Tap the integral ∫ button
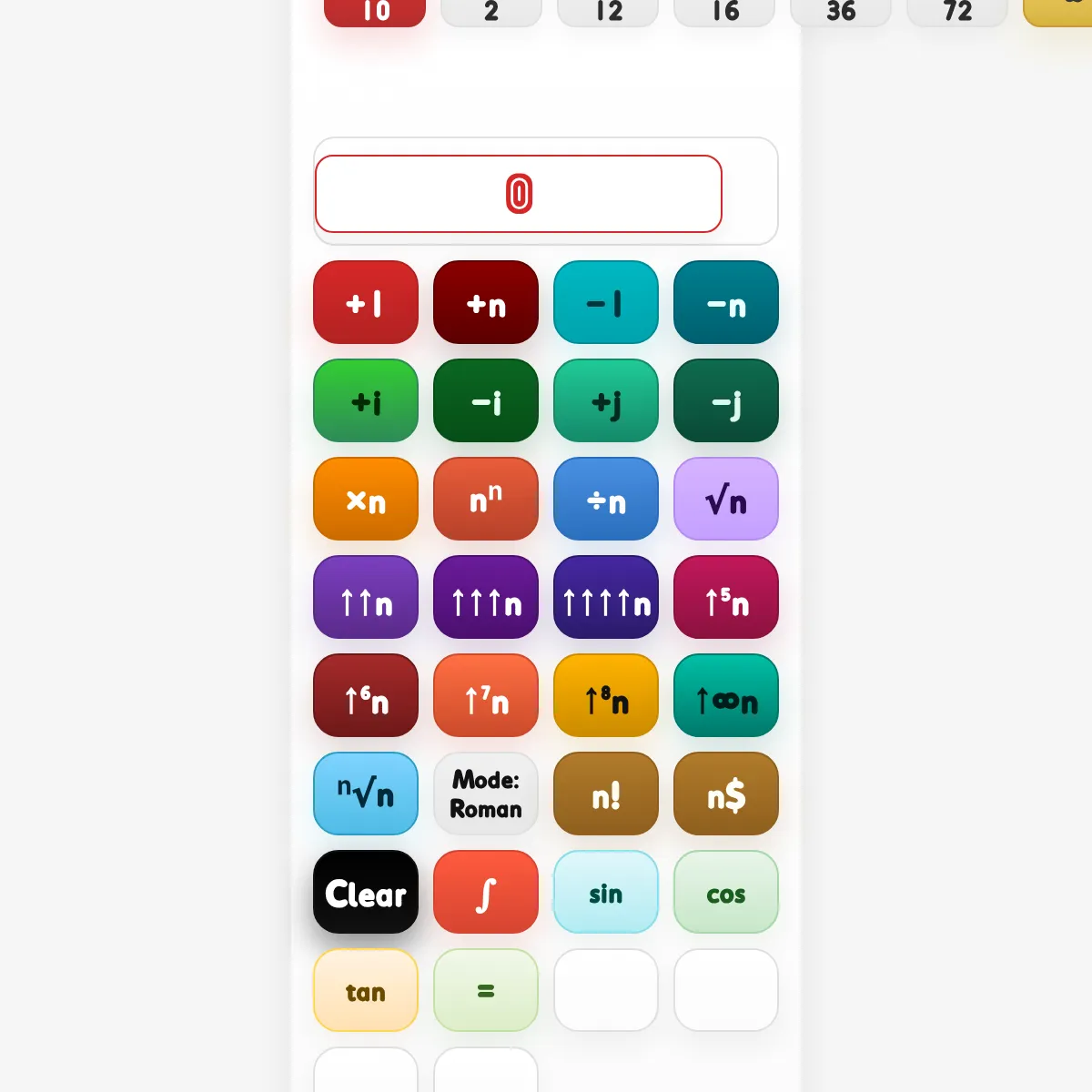Screen dimensions: 1092x1092 (486, 892)
